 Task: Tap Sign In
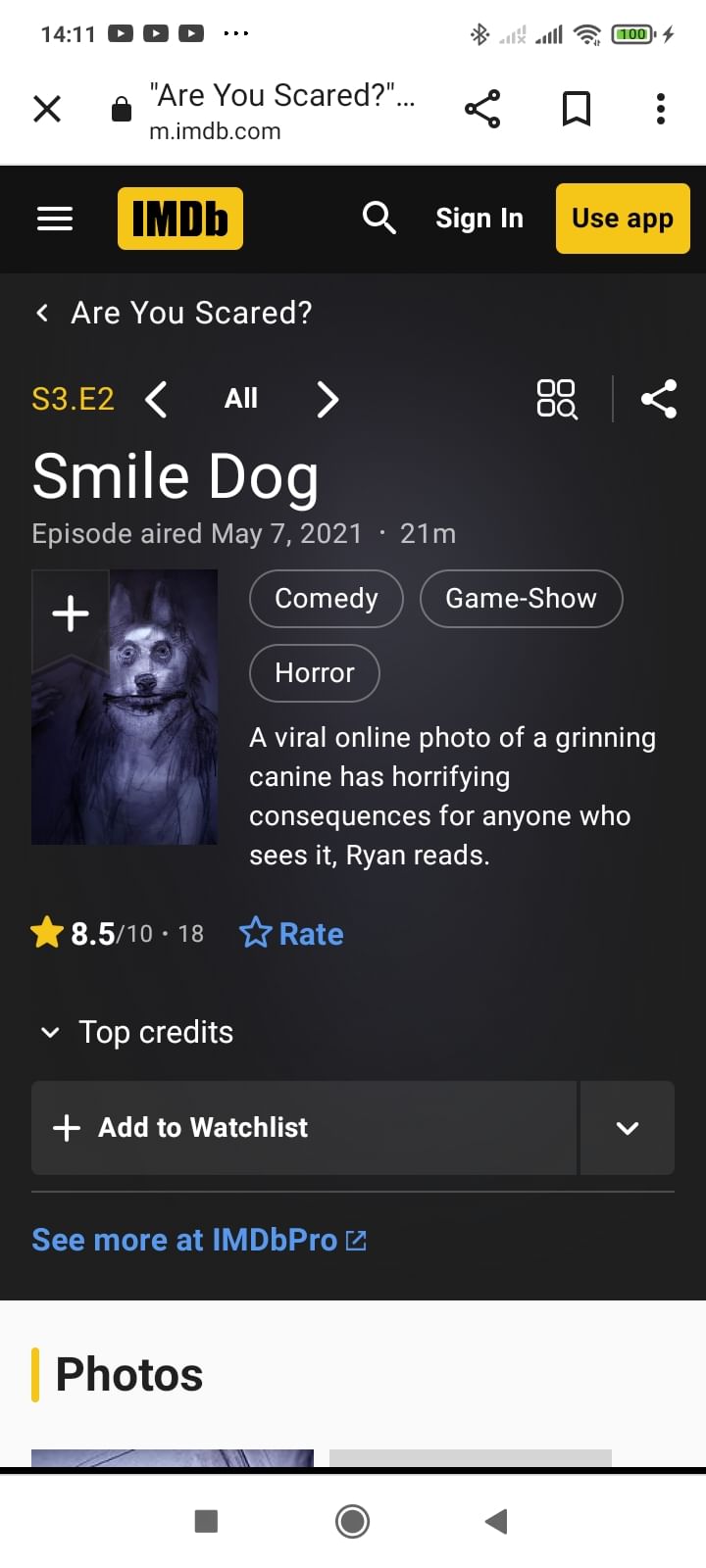[479, 219]
